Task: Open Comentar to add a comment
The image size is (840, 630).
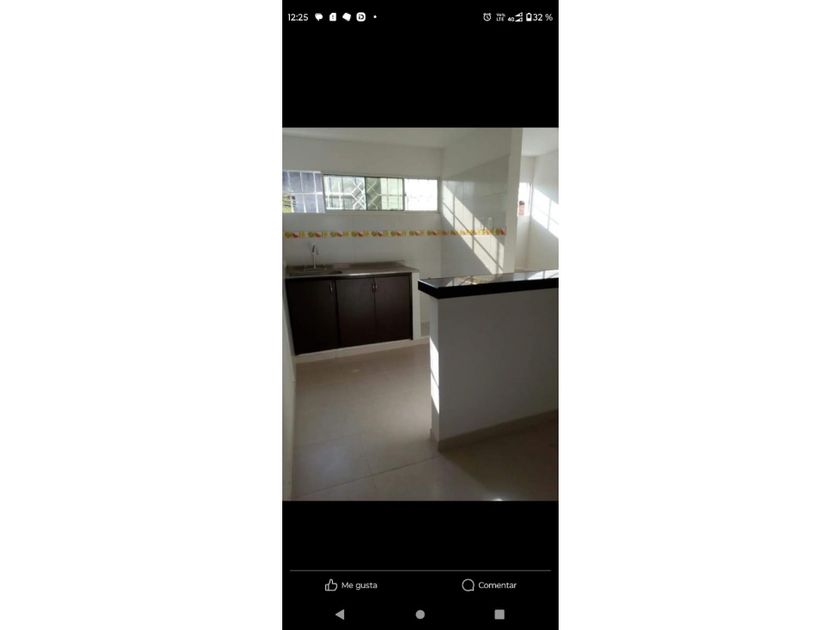Action: point(489,585)
